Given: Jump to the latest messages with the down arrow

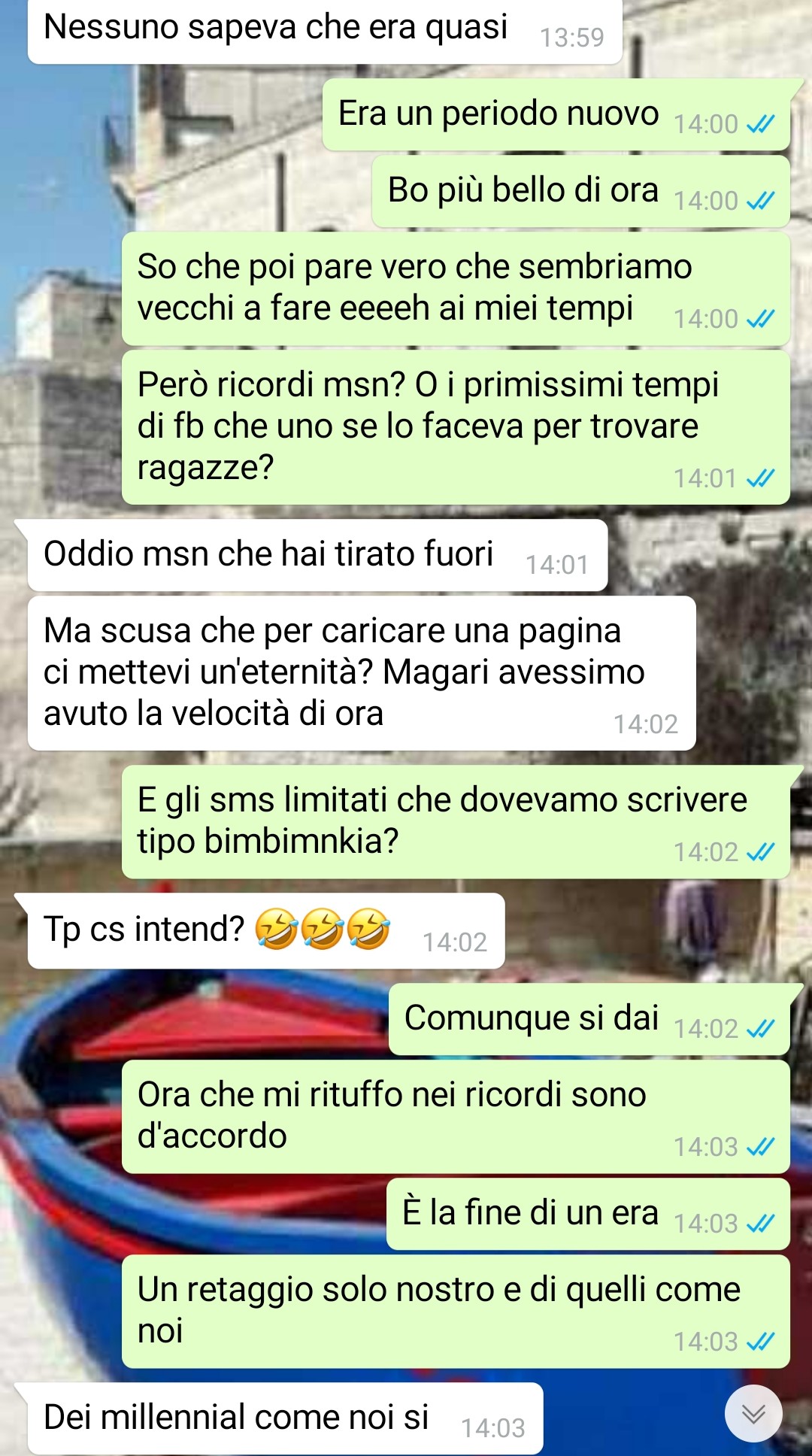Looking at the screenshot, I should pyautogui.click(x=753, y=1413).
